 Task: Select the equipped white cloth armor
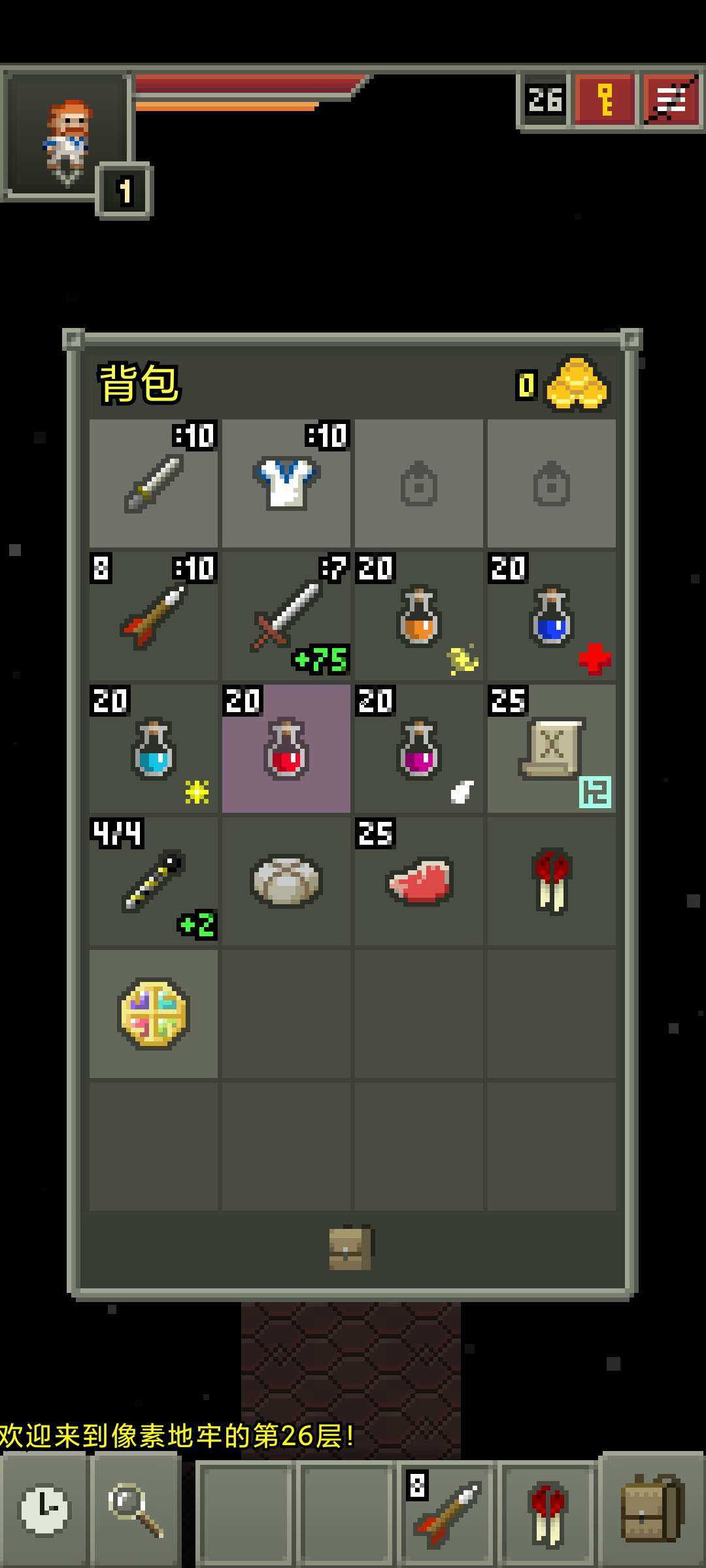(286, 483)
